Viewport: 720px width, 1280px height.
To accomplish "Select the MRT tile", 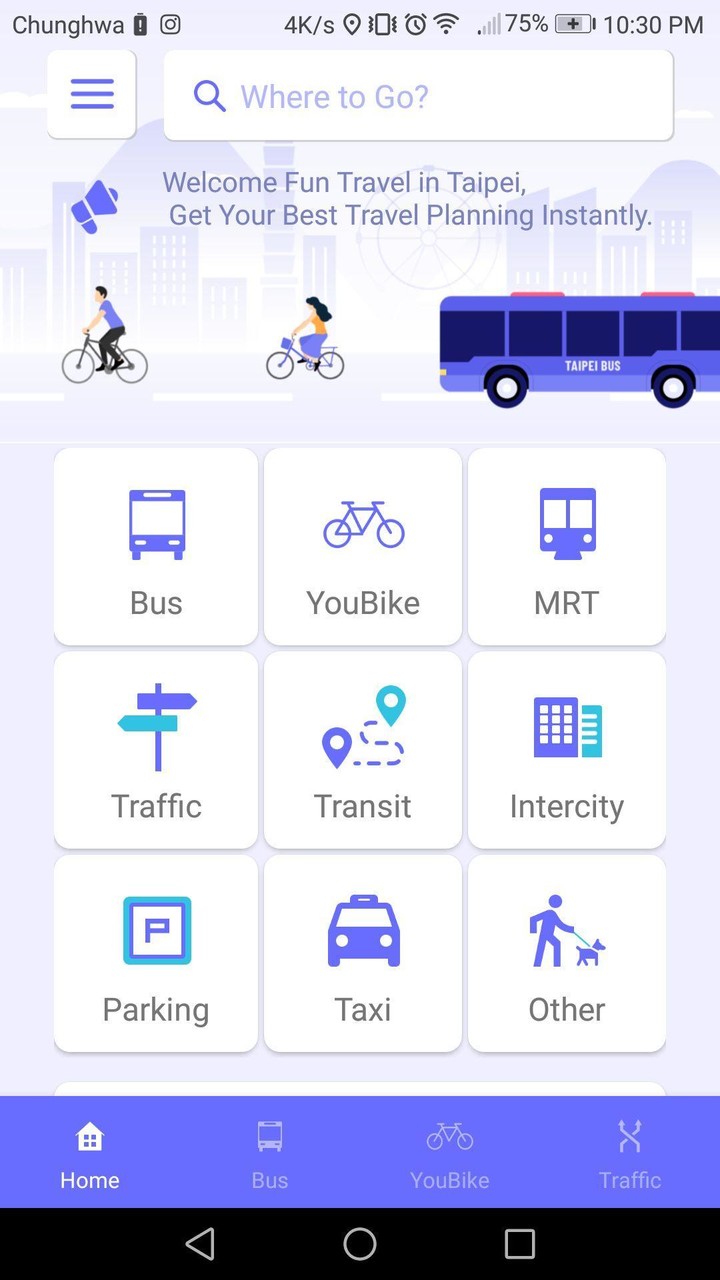I will (x=566, y=547).
